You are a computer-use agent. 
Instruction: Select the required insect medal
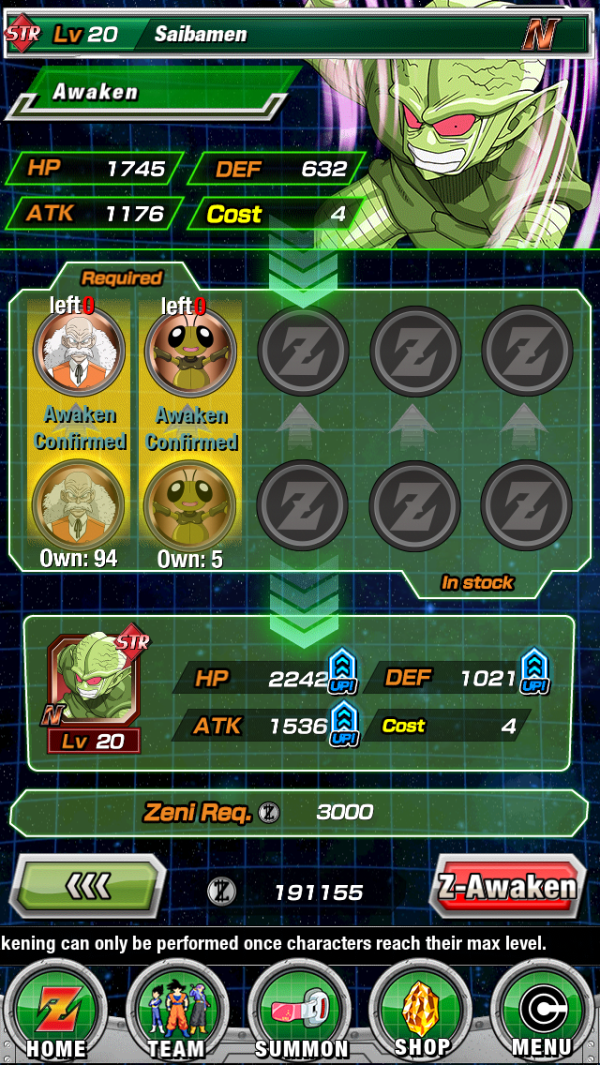191,352
